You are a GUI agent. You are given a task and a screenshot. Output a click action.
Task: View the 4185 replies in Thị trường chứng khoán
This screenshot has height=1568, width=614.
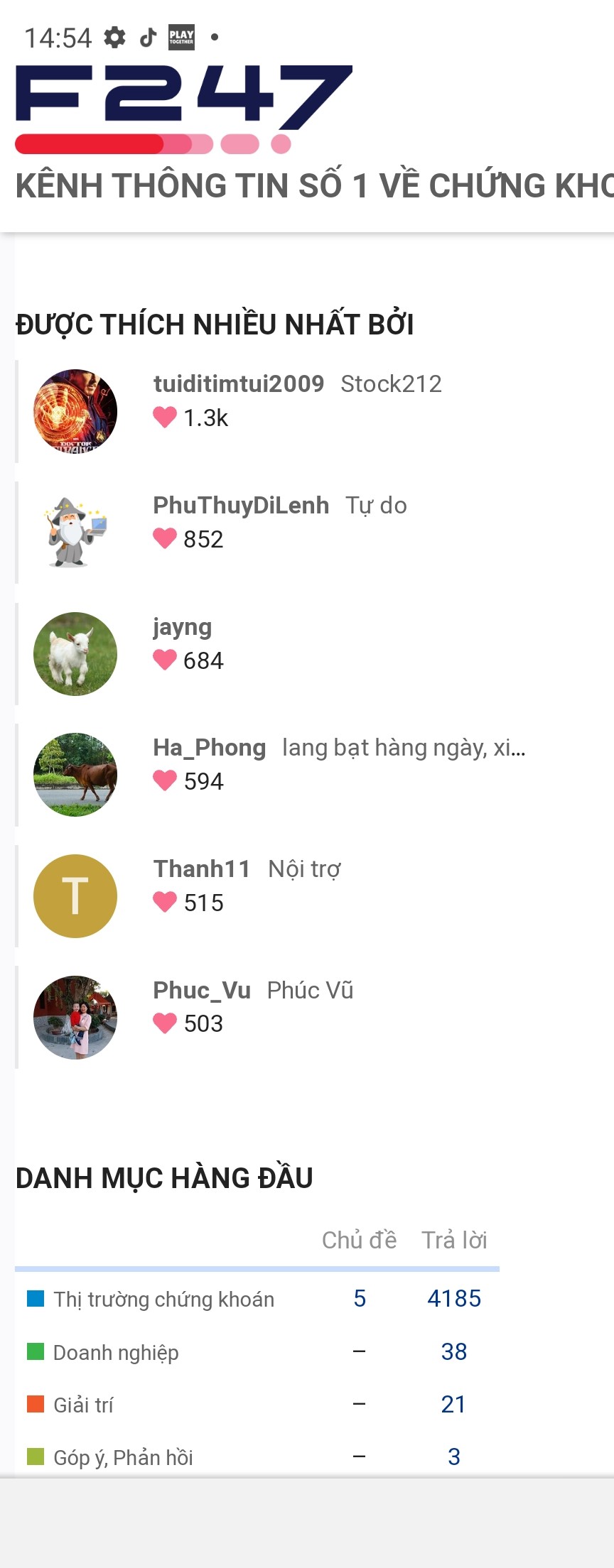tap(453, 1299)
